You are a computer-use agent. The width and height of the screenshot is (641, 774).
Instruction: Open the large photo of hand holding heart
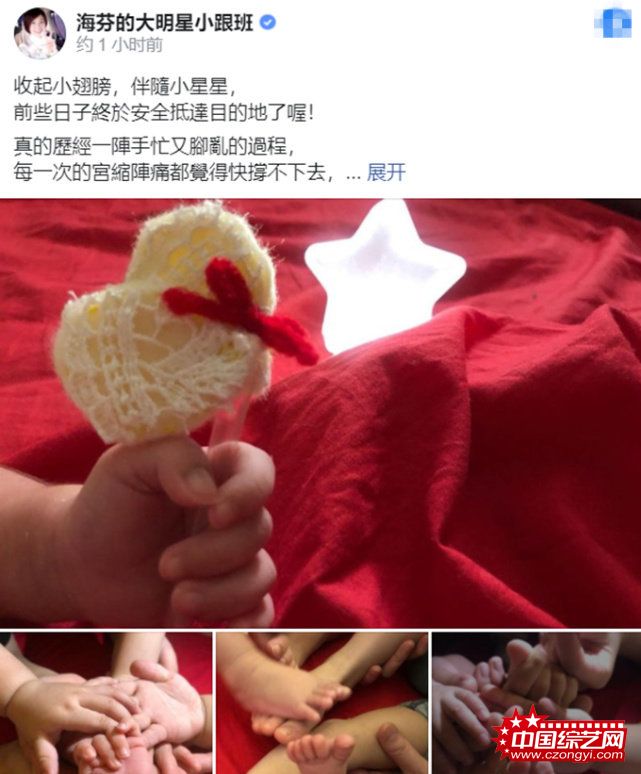pos(320,412)
